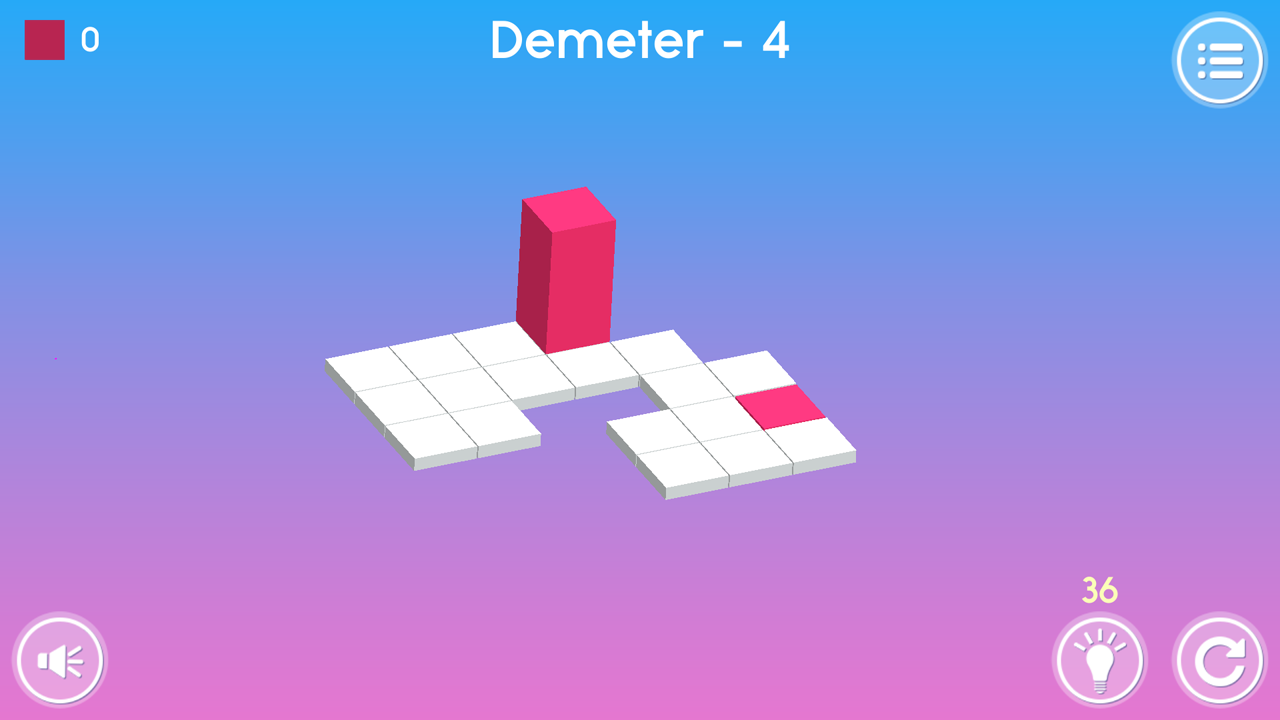
Task: Restart the level with the reset arrow
Action: [x=1219, y=660]
